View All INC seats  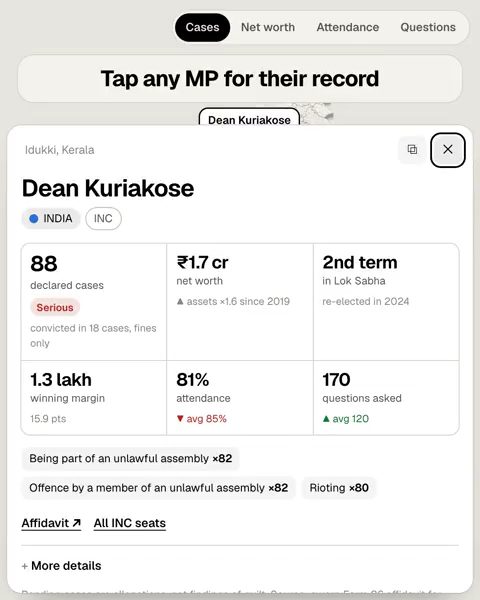coord(130,523)
